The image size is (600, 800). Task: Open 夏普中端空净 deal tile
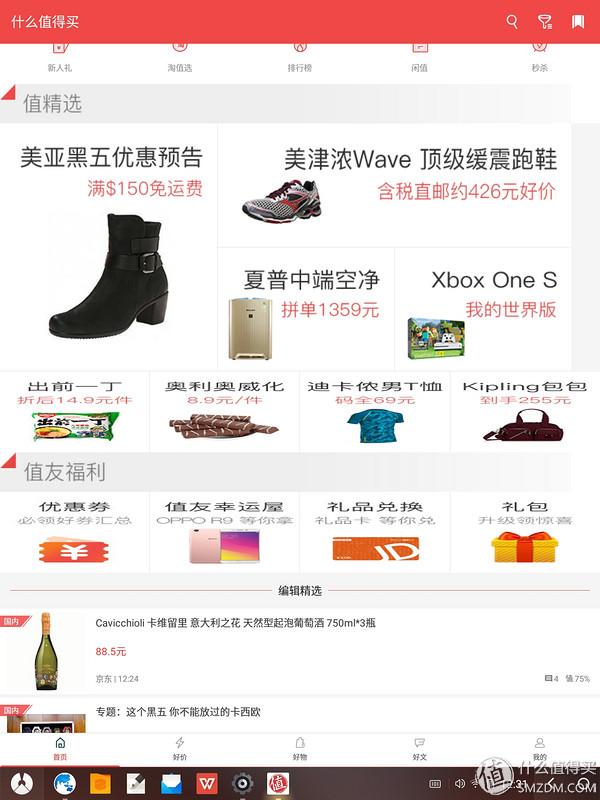[305, 309]
